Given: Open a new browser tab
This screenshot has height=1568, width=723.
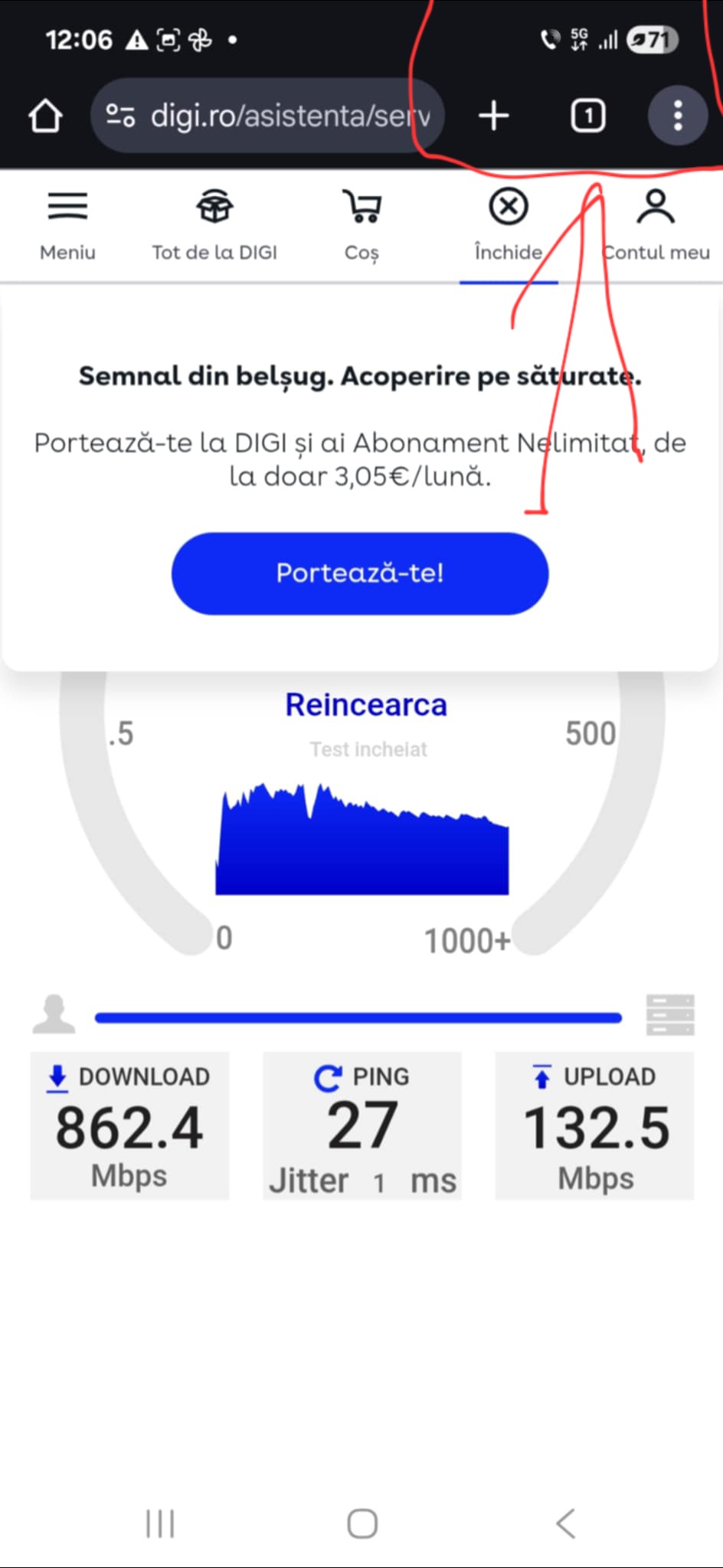Looking at the screenshot, I should pyautogui.click(x=494, y=116).
